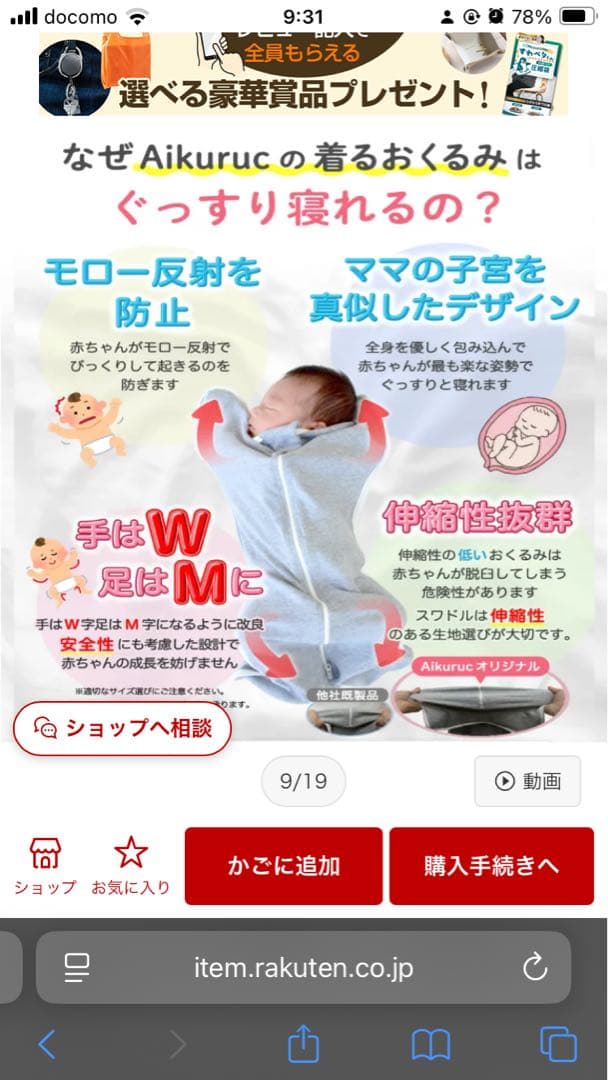Image resolution: width=608 pixels, height=1080 pixels.
Task: Reload the page
Action: pos(535,967)
